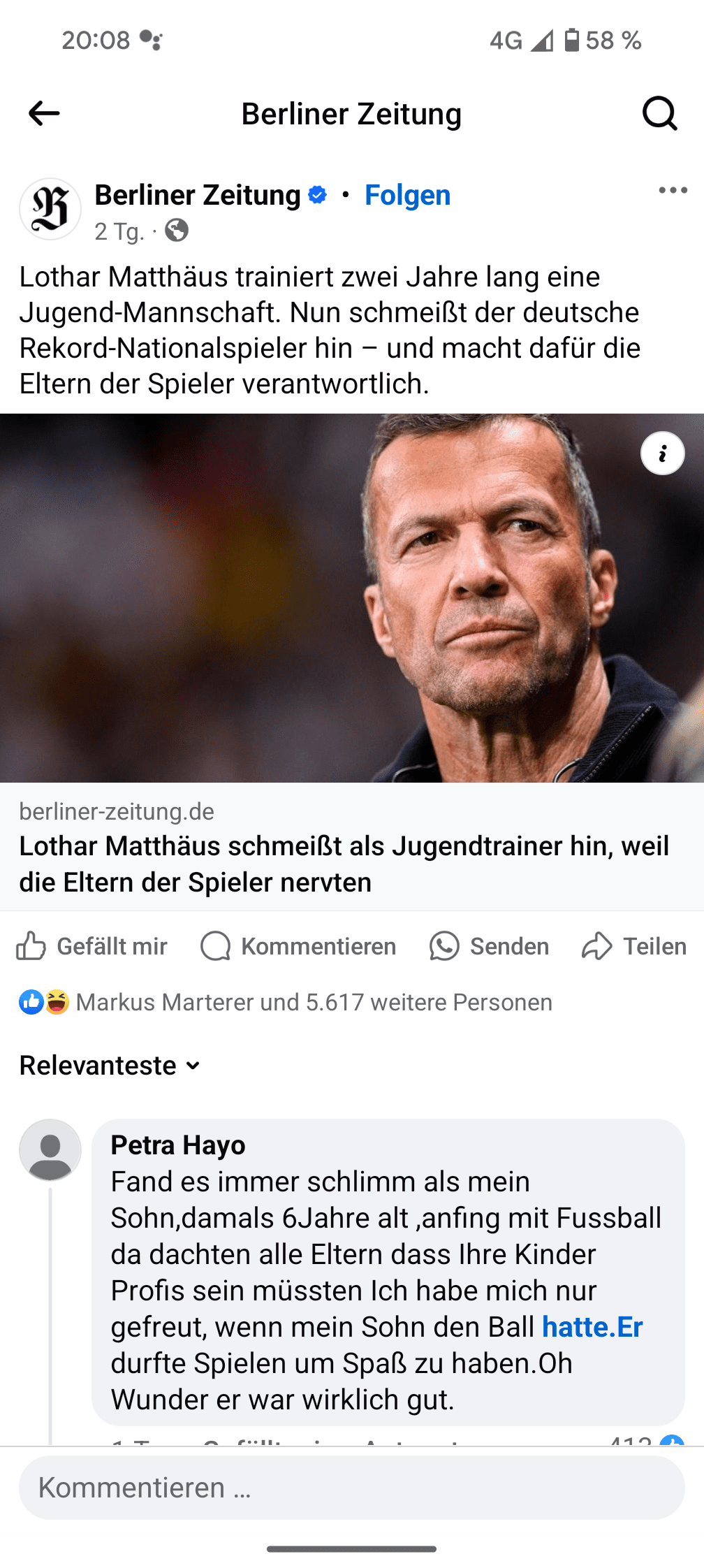
Task: Open Berliner Zeitung profile picture
Action: (x=50, y=209)
